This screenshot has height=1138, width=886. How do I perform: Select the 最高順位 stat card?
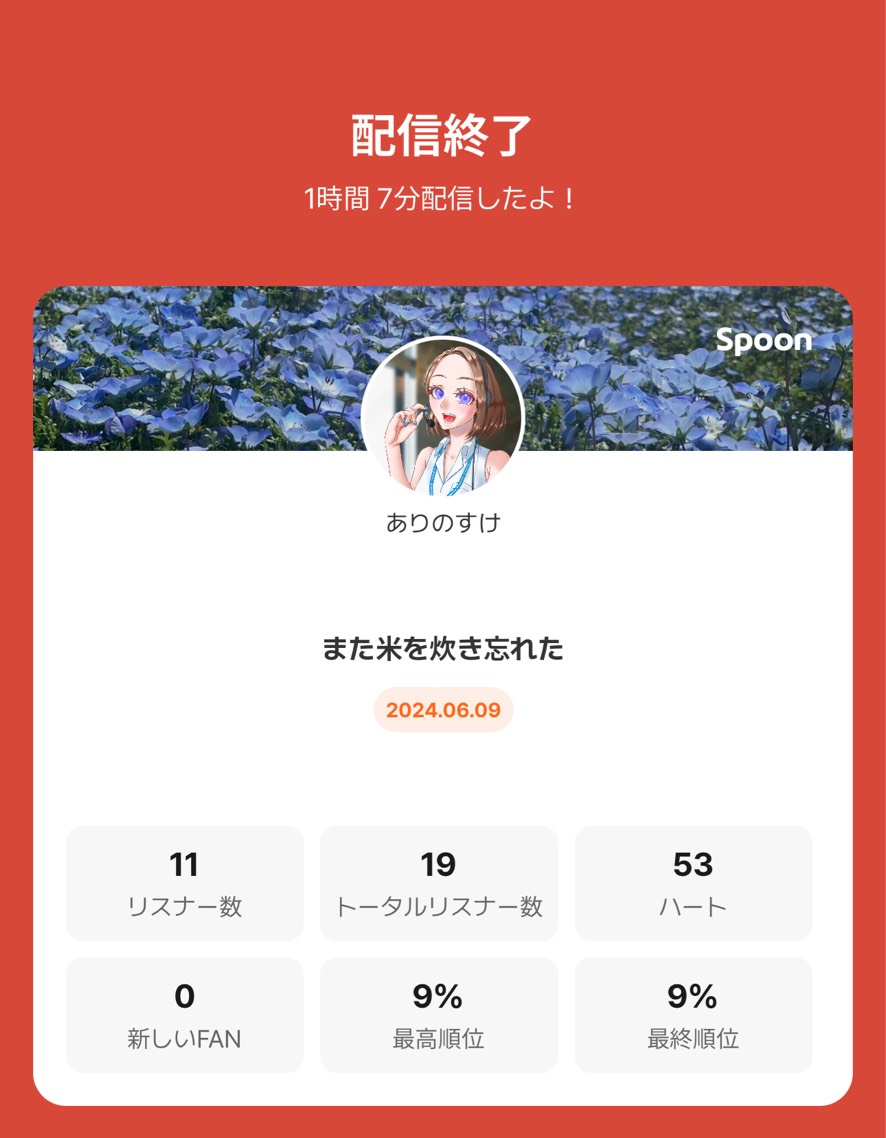[x=438, y=1015]
